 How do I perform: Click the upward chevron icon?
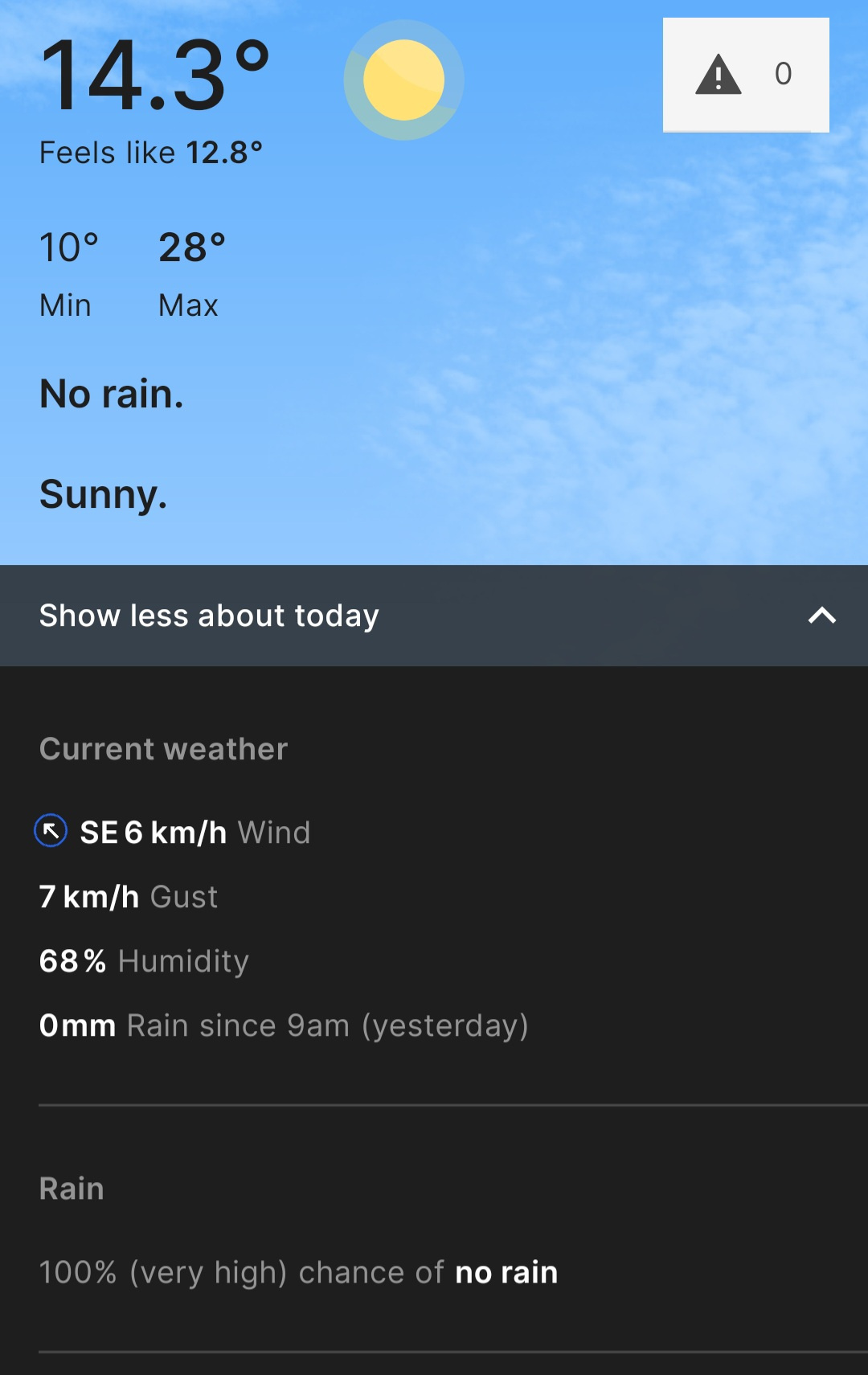821,616
